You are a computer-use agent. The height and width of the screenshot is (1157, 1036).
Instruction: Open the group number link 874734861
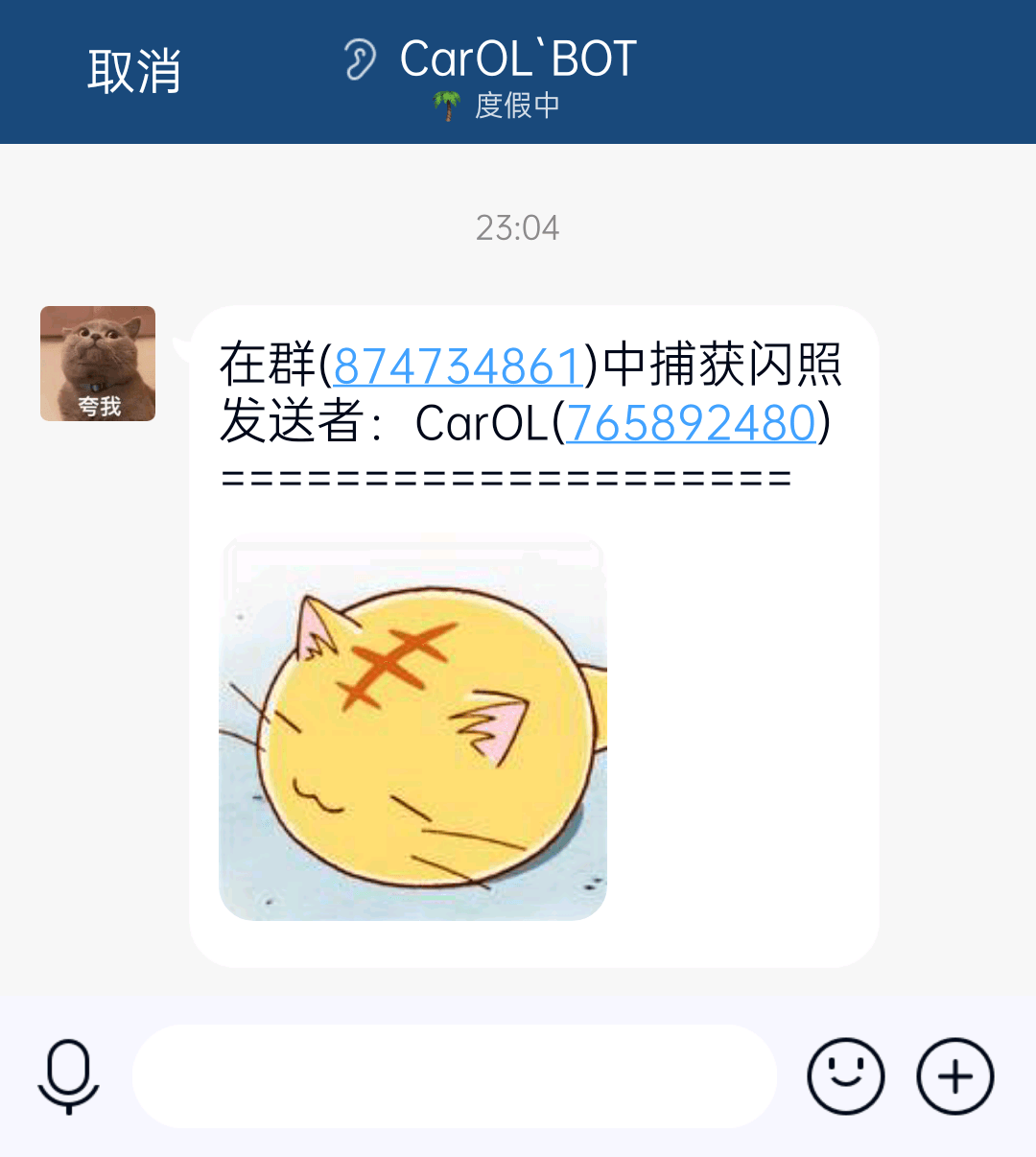[x=459, y=366]
